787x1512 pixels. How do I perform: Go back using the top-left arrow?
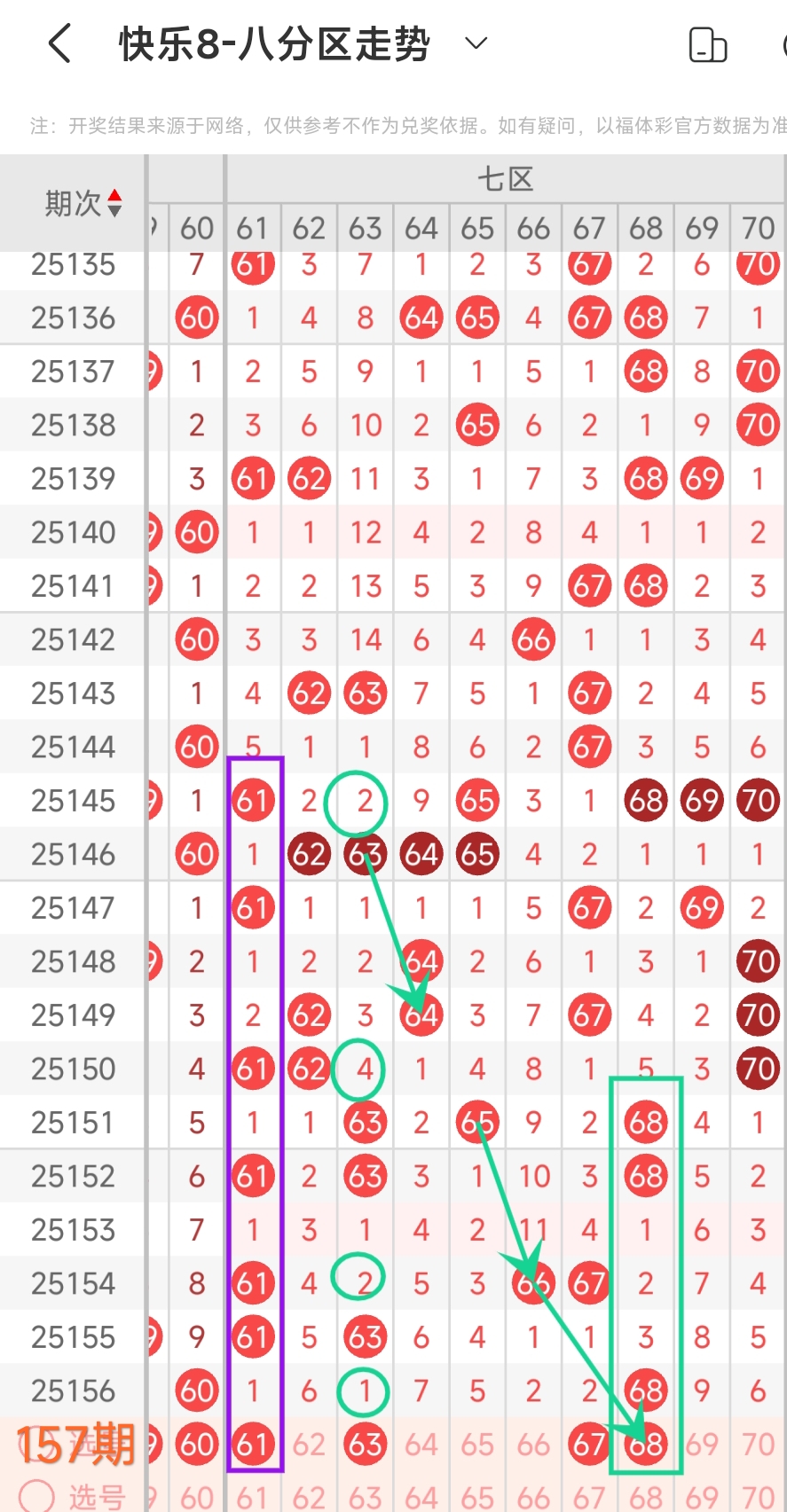(59, 43)
